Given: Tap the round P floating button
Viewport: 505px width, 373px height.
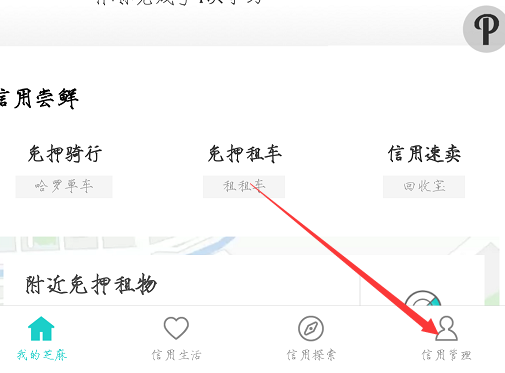Looking at the screenshot, I should click(x=486, y=29).
